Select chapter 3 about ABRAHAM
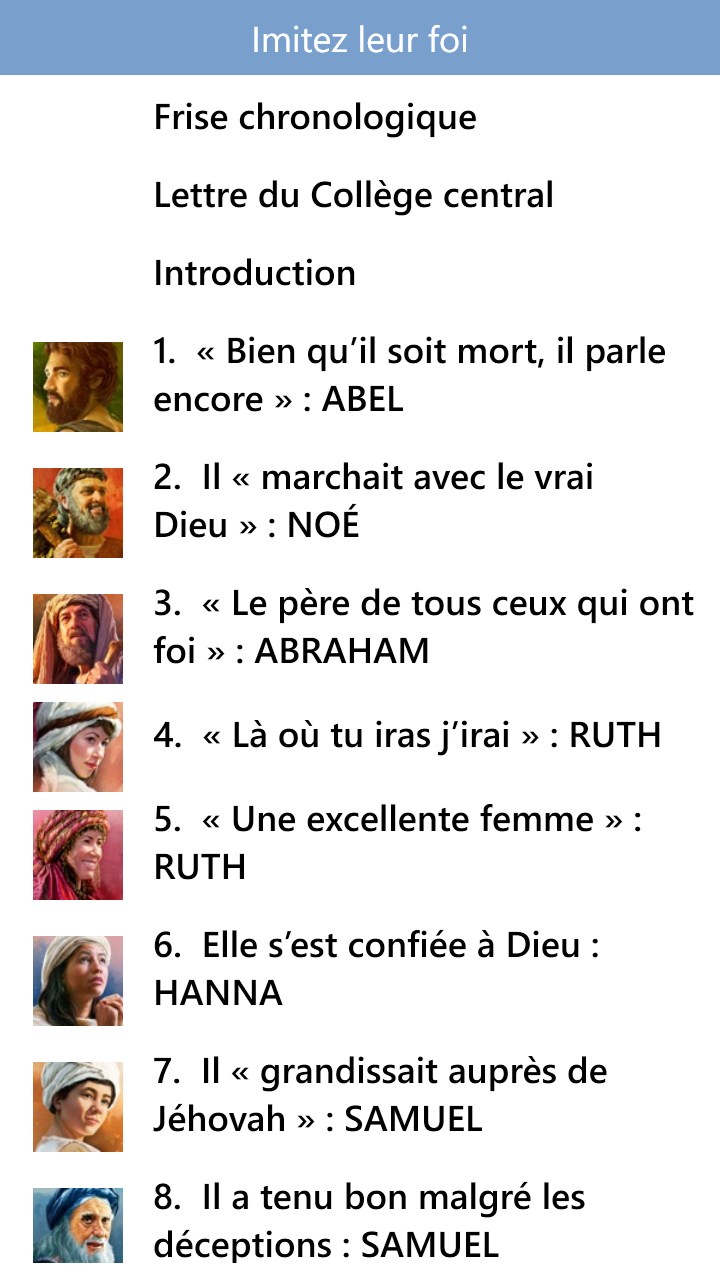 [423, 628]
